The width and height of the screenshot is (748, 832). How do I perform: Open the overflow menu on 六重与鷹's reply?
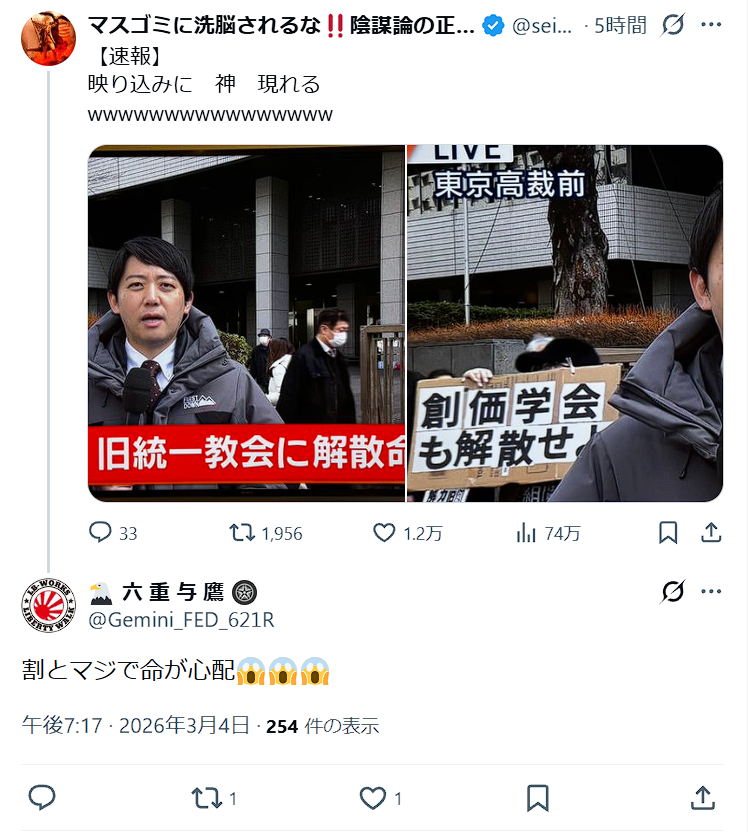711,592
